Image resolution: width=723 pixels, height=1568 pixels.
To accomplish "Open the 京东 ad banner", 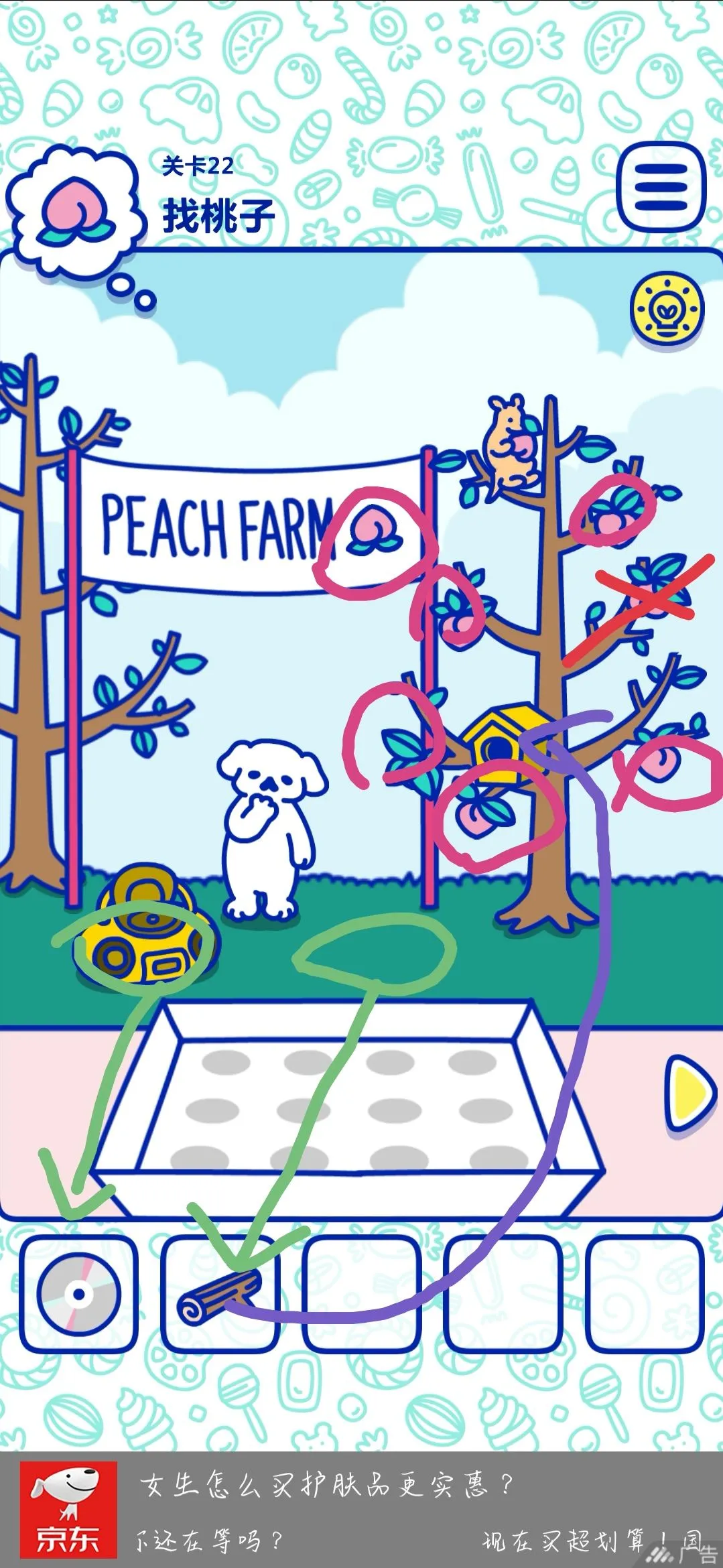I will [x=361, y=1513].
